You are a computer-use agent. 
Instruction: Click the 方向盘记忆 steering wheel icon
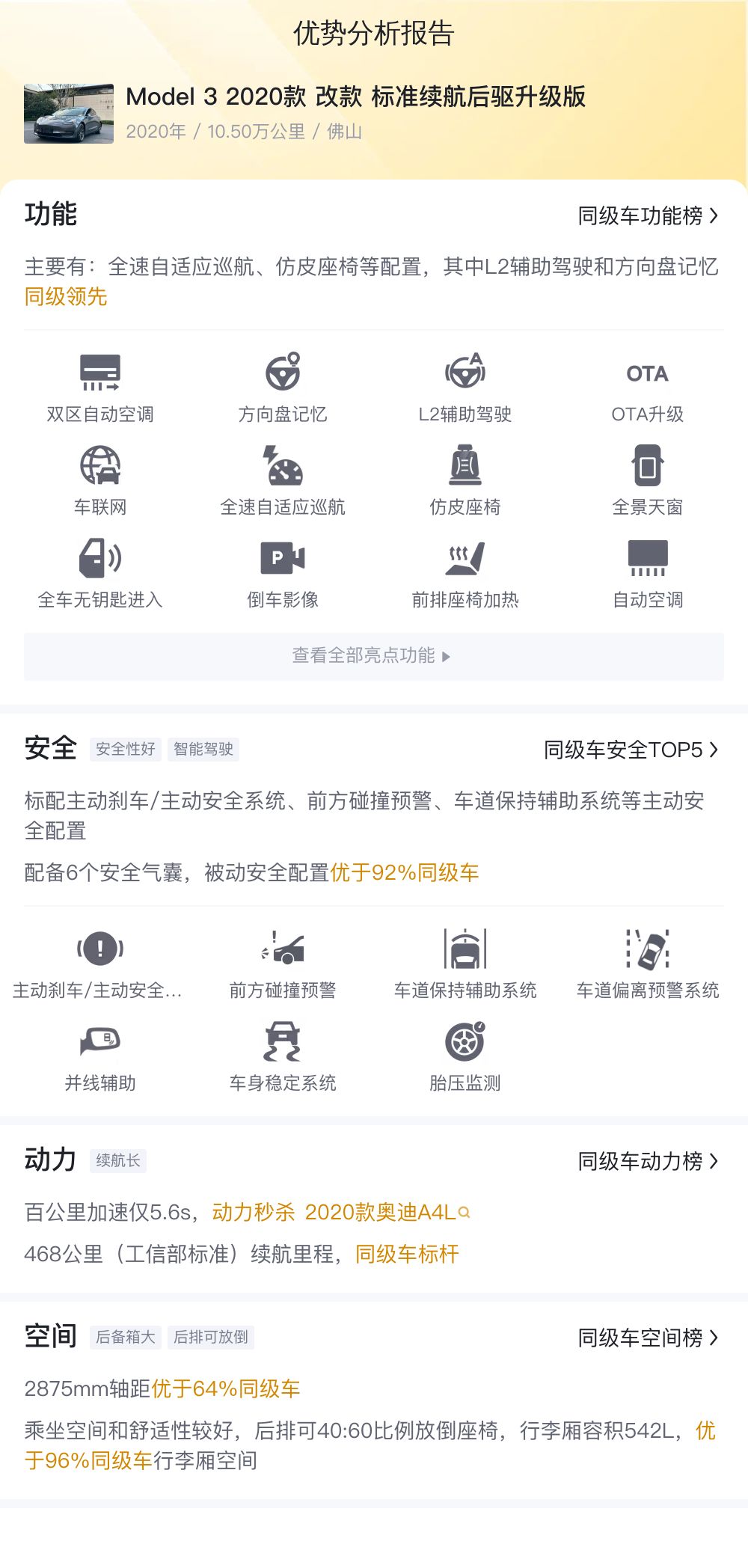[284, 372]
